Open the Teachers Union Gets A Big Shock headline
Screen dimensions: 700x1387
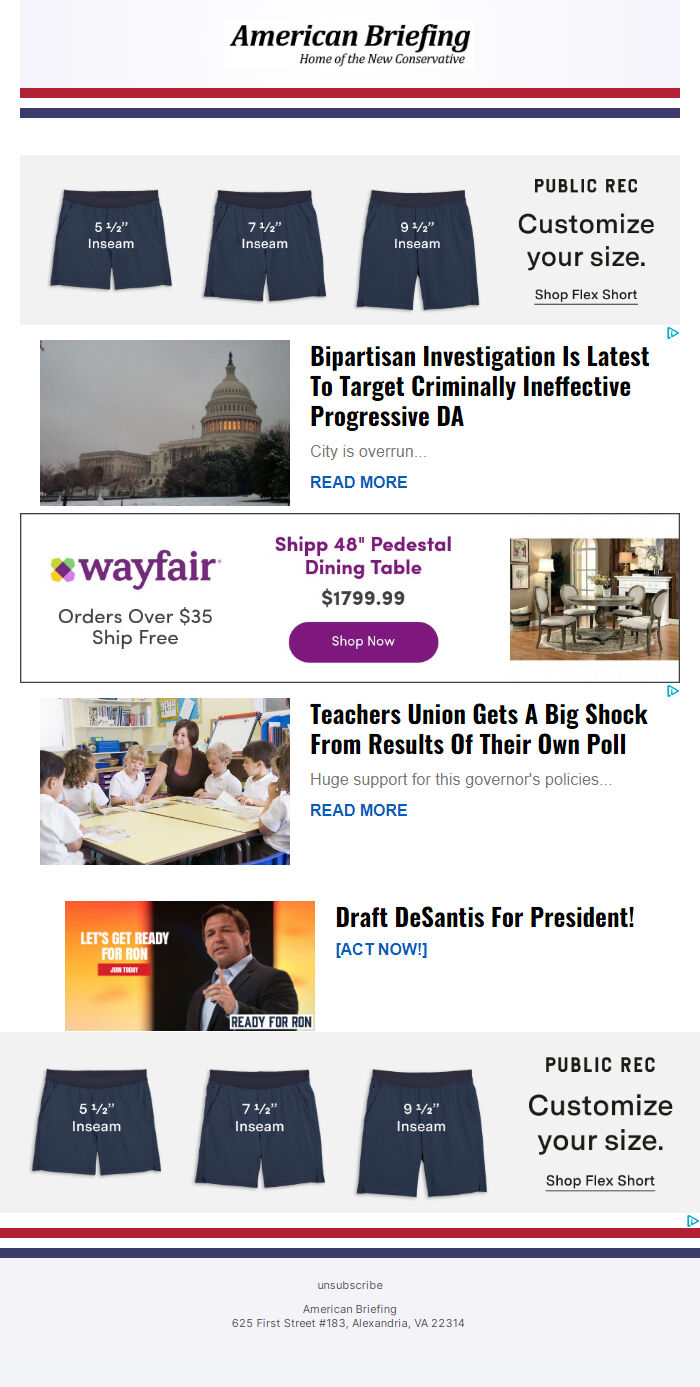[478, 729]
